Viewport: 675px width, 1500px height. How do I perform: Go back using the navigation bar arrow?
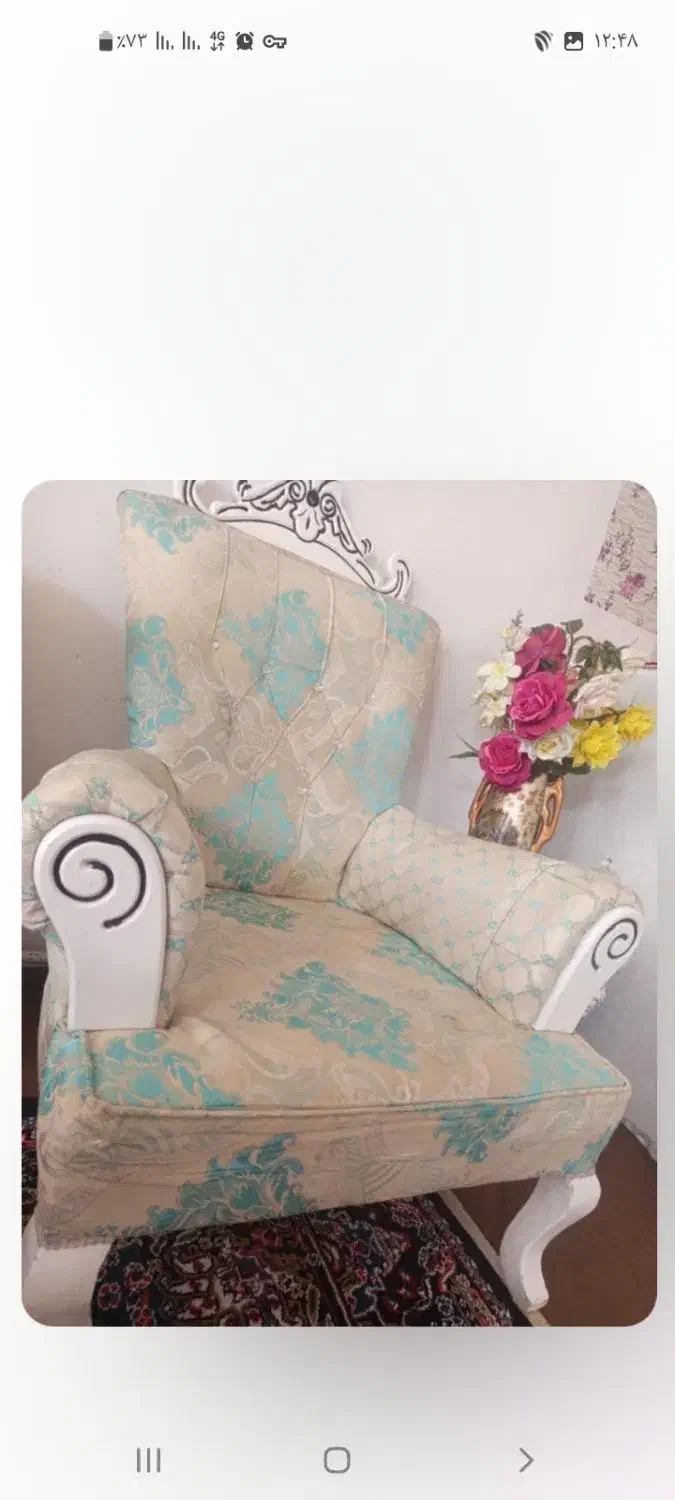click(x=526, y=1460)
